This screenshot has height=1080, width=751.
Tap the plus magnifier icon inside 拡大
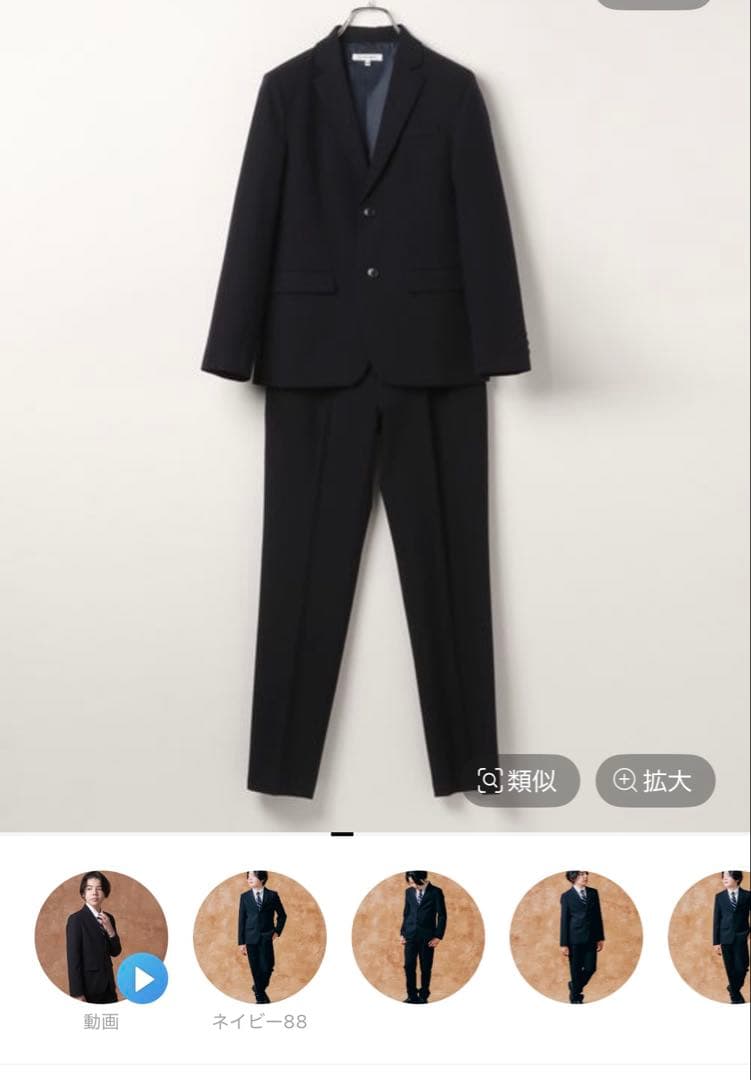623,780
